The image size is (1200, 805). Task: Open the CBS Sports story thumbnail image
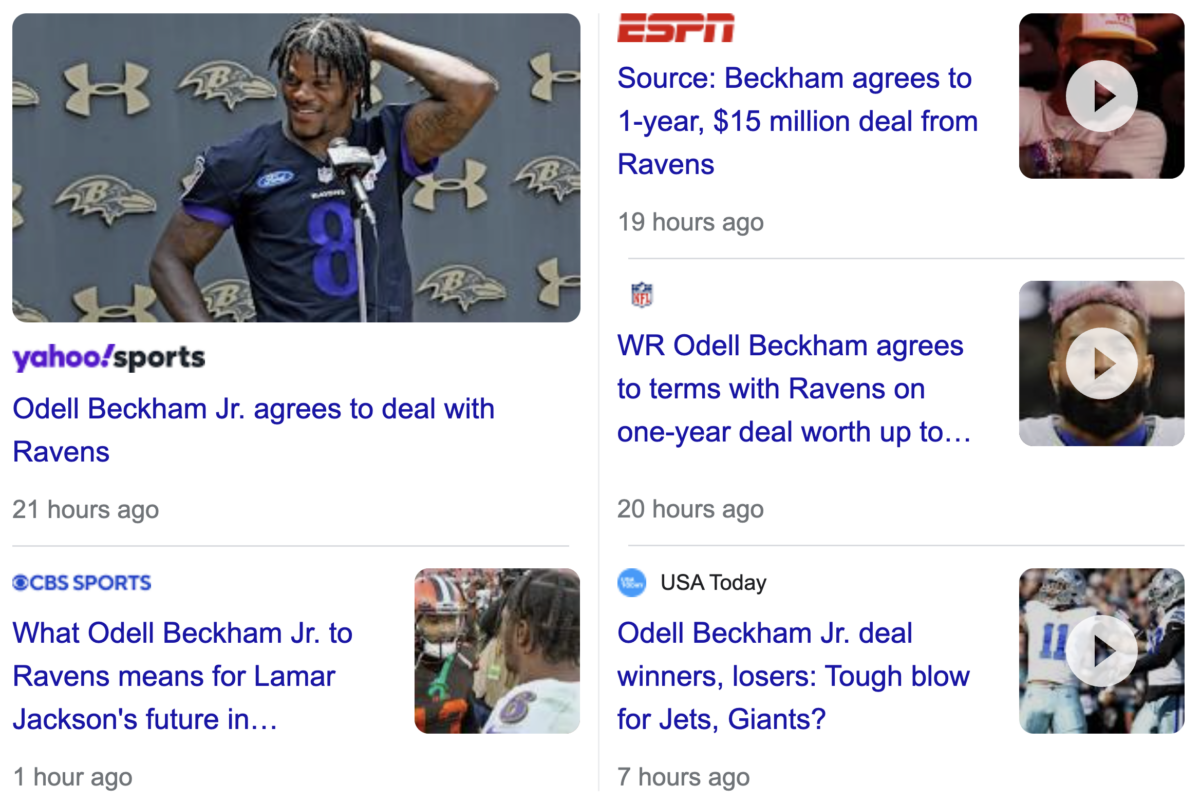click(497, 651)
